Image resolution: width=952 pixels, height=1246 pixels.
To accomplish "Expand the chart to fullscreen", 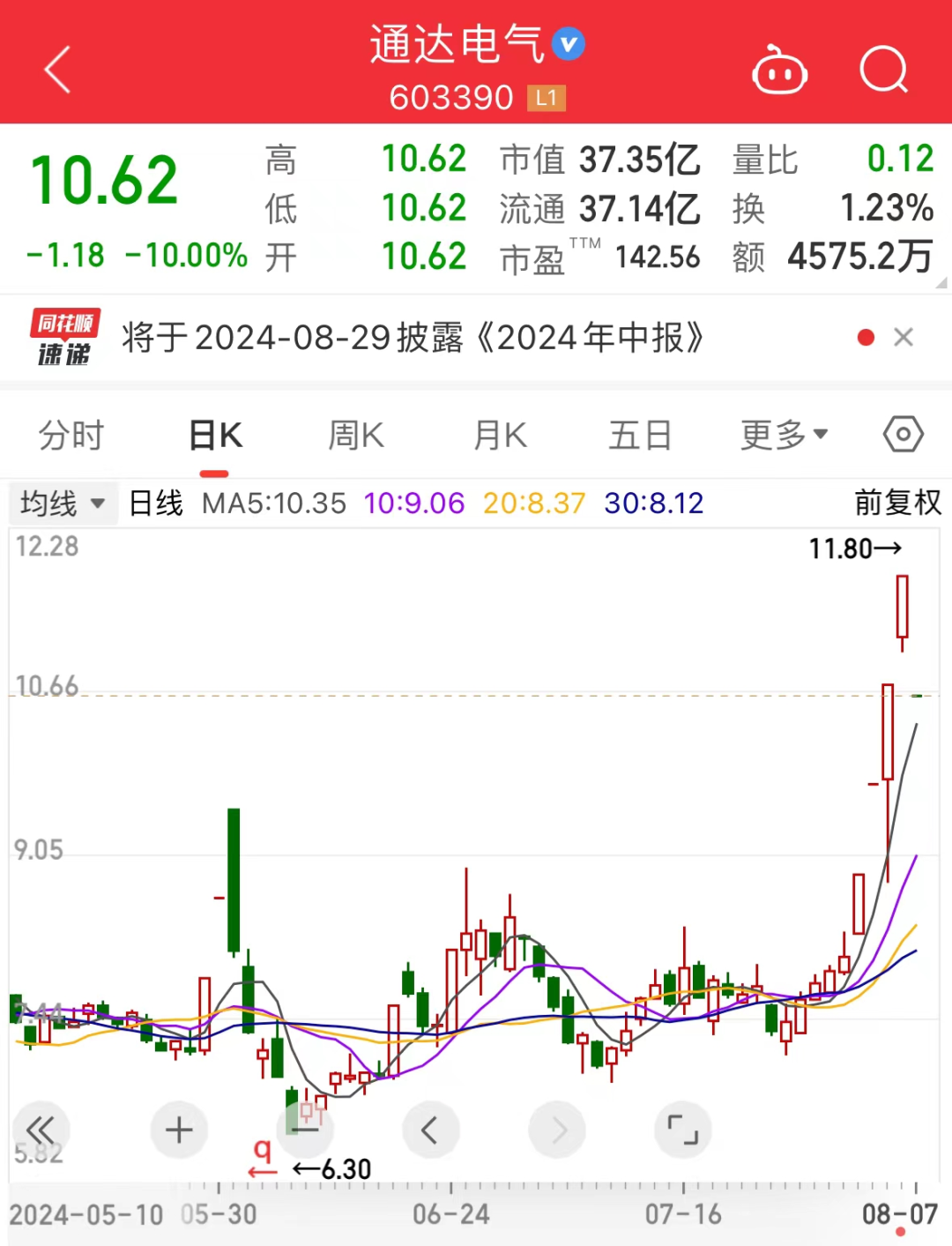I will point(683,1130).
